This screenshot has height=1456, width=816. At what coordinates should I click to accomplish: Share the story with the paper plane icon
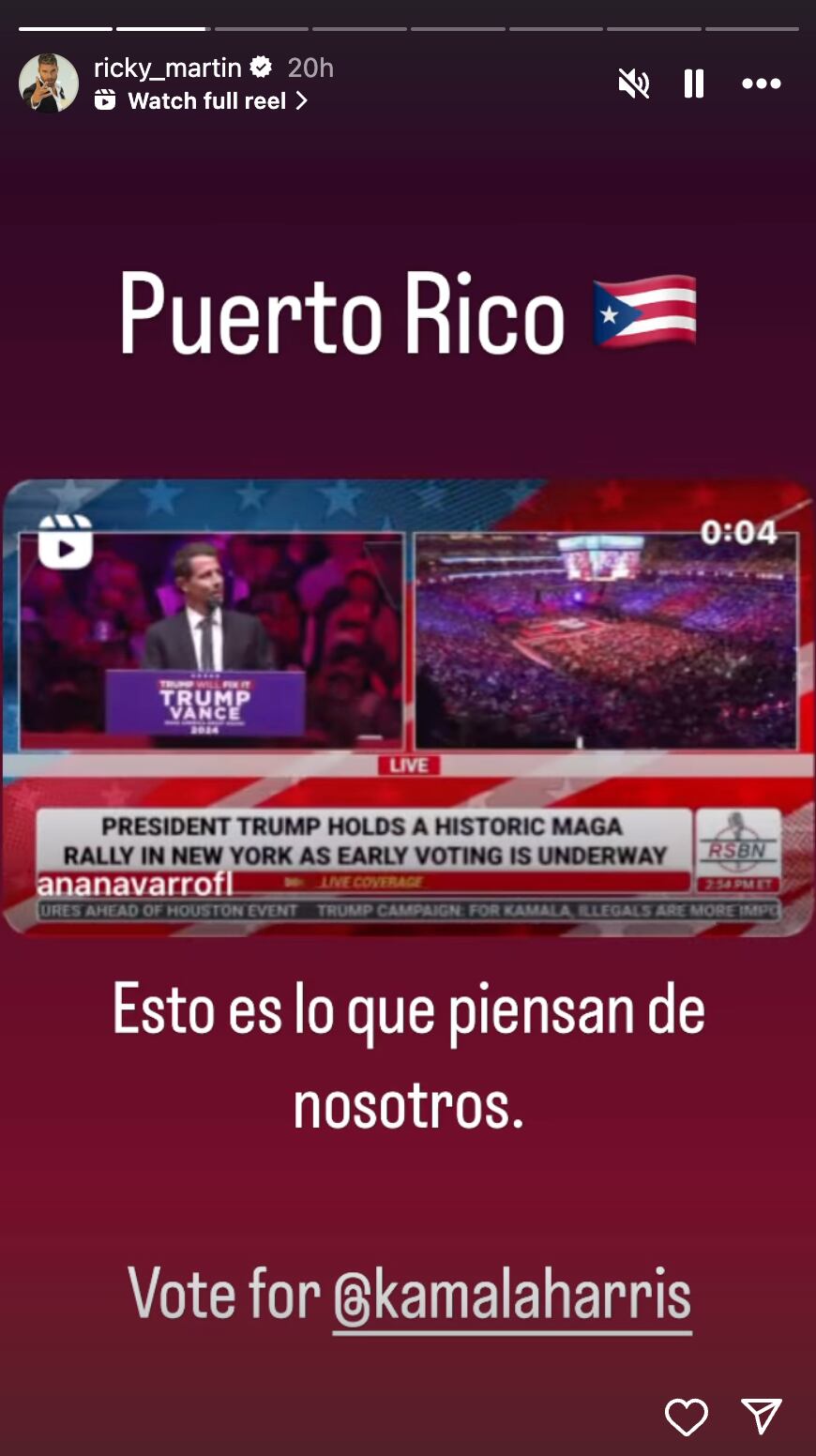pyautogui.click(x=763, y=1417)
